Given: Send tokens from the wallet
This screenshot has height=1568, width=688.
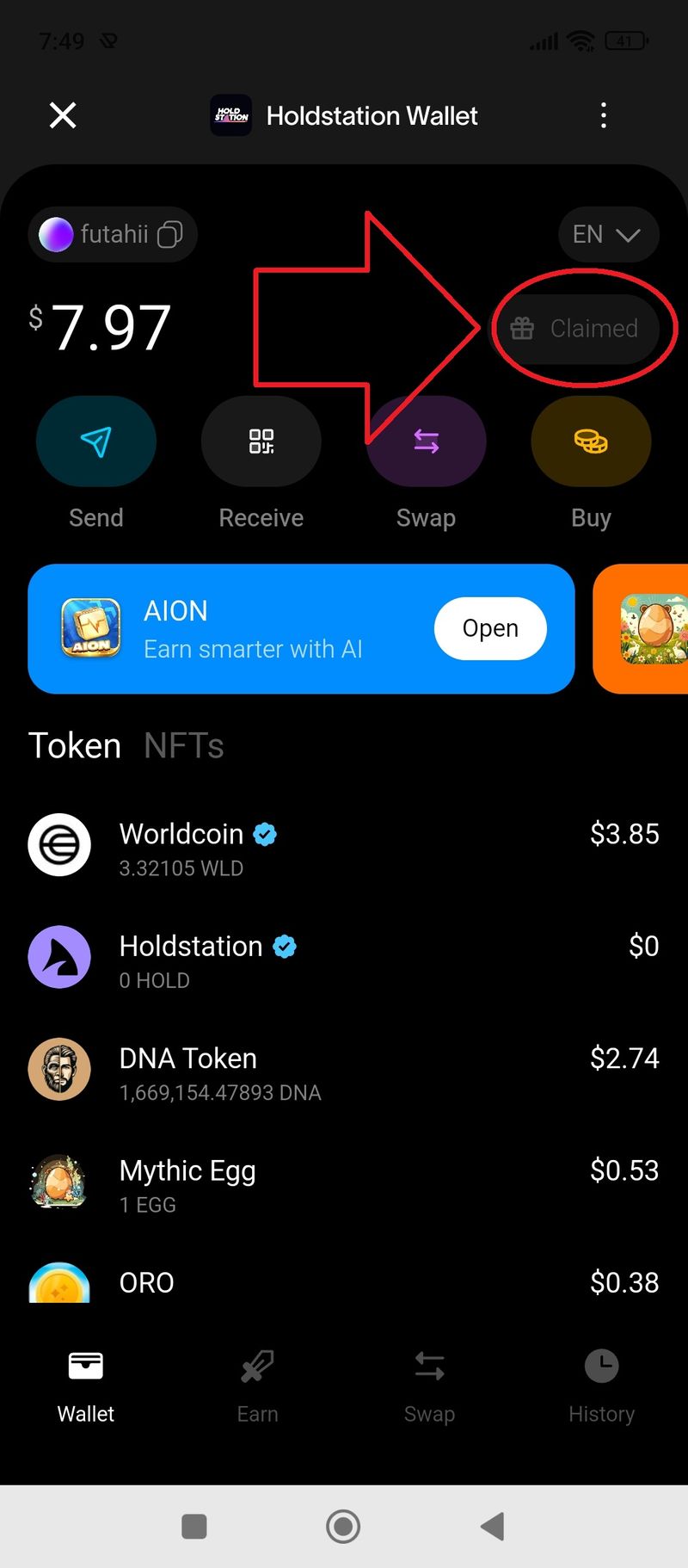Looking at the screenshot, I should coord(95,442).
